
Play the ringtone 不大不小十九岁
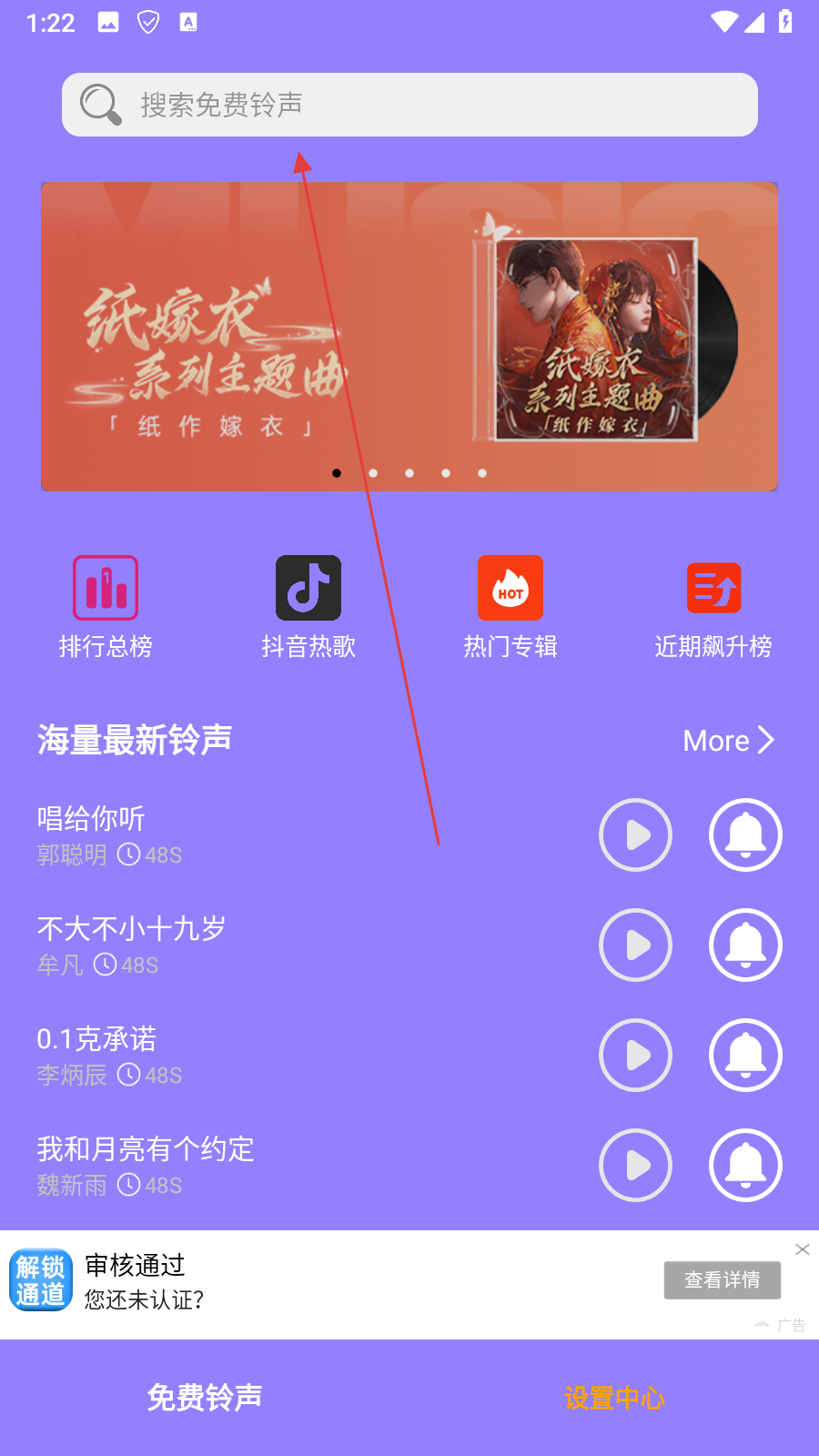click(x=635, y=945)
